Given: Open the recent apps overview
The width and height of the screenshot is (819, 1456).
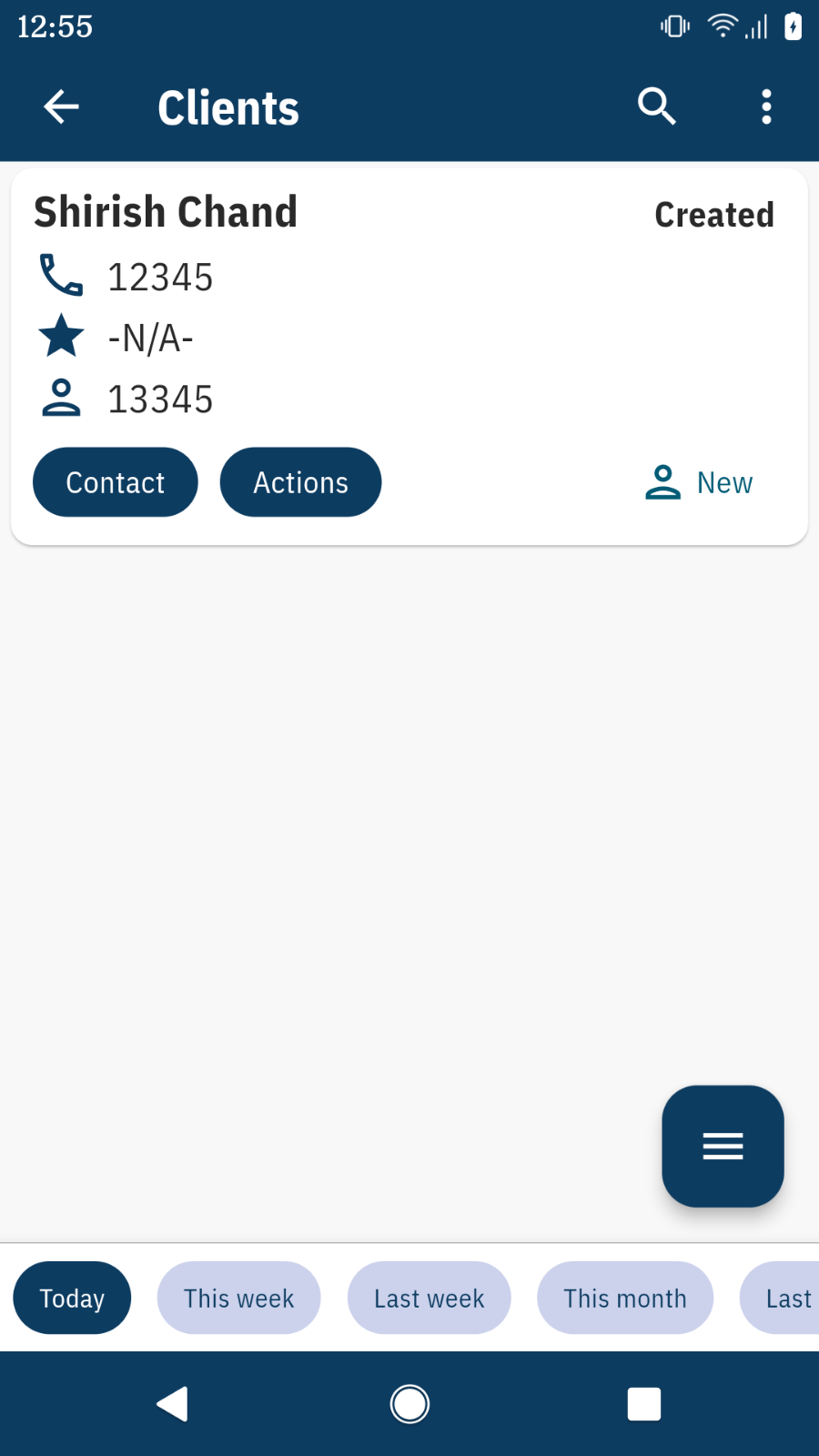Looking at the screenshot, I should coord(644,1404).
